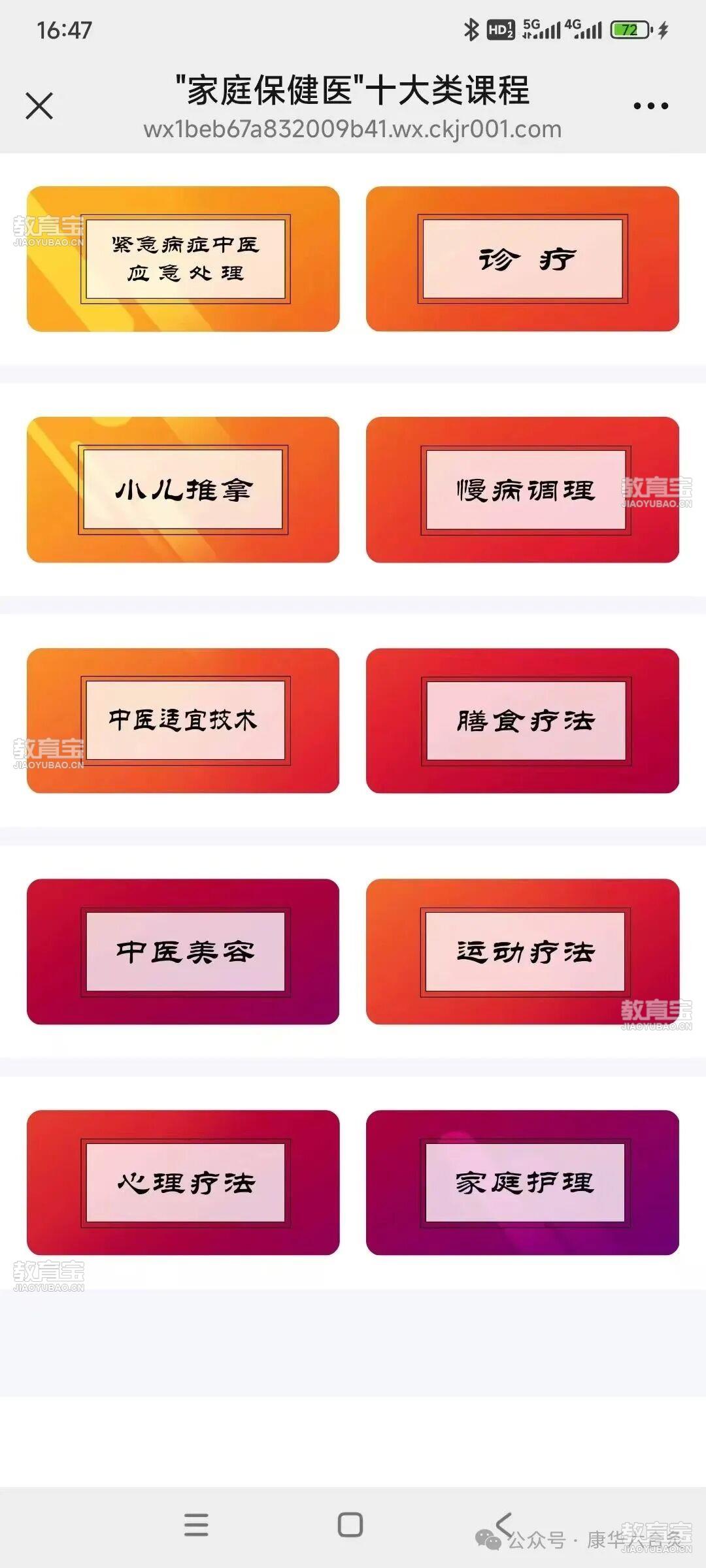Image resolution: width=706 pixels, height=1568 pixels.
Task: Open the 小儿推拿 course category
Action: pyautogui.click(x=183, y=489)
